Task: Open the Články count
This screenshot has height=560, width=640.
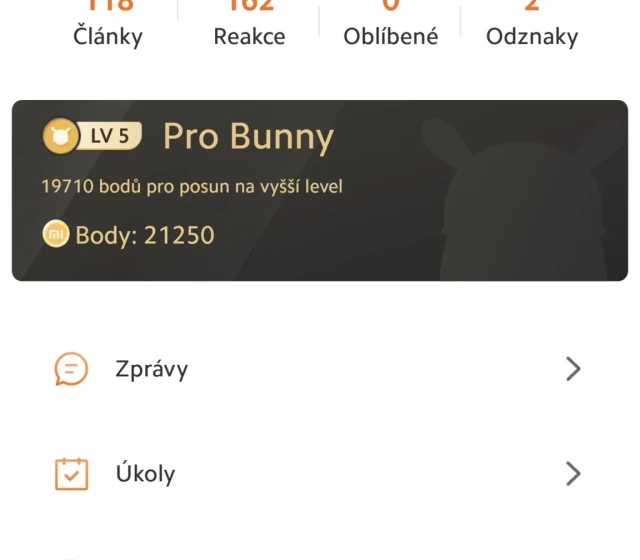Action: click(x=108, y=25)
